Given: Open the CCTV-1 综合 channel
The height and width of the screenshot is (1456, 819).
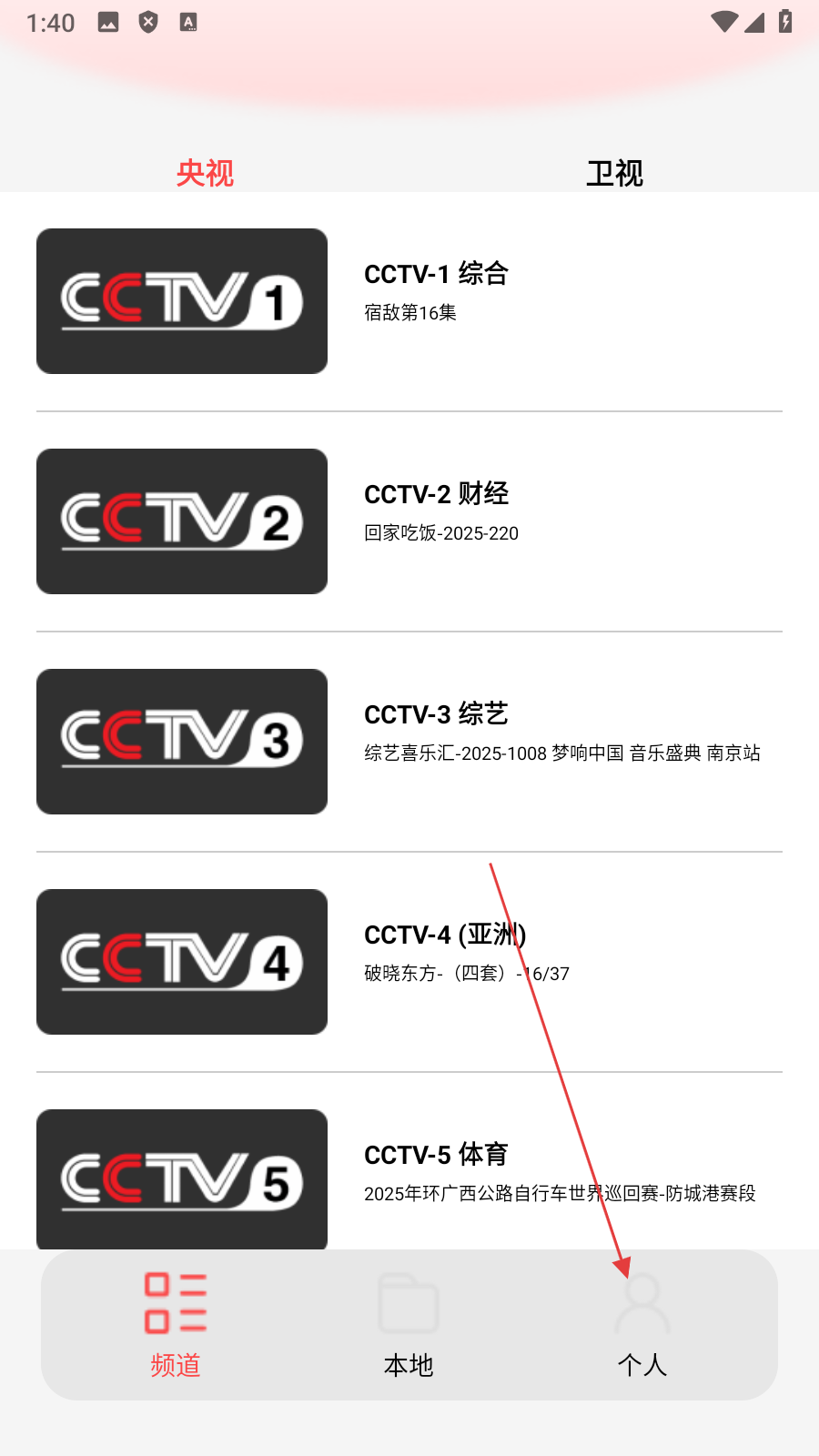Looking at the screenshot, I should (x=409, y=301).
